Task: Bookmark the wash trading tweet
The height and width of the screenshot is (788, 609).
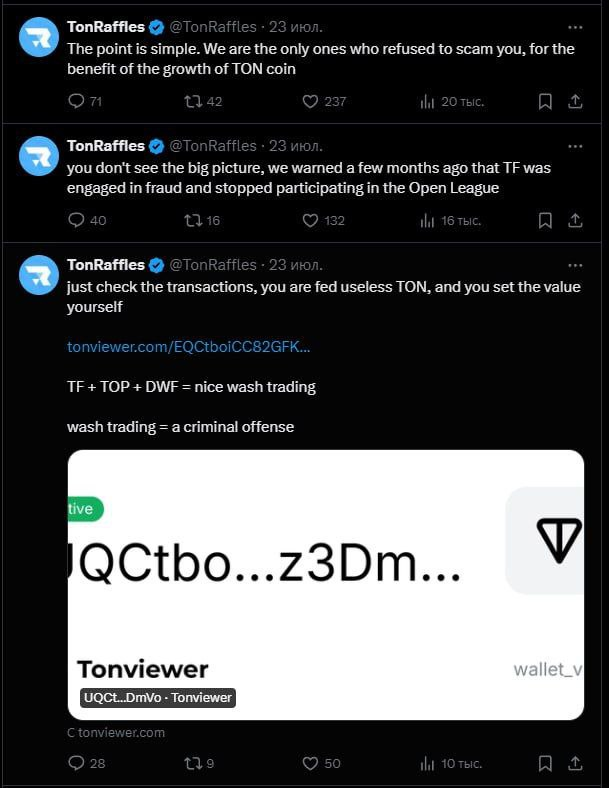Action: pos(545,763)
